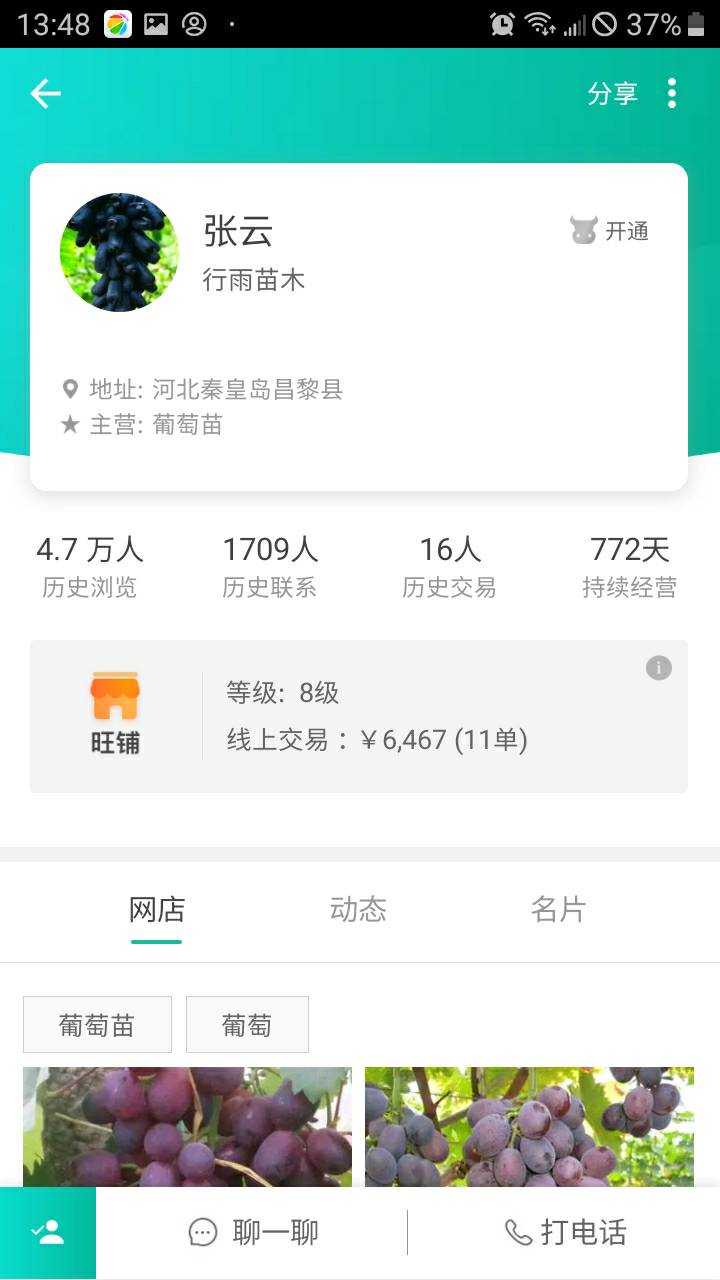This screenshot has height=1280, width=720.
Task: Switch to the 动态 tab
Action: pyautogui.click(x=358, y=910)
